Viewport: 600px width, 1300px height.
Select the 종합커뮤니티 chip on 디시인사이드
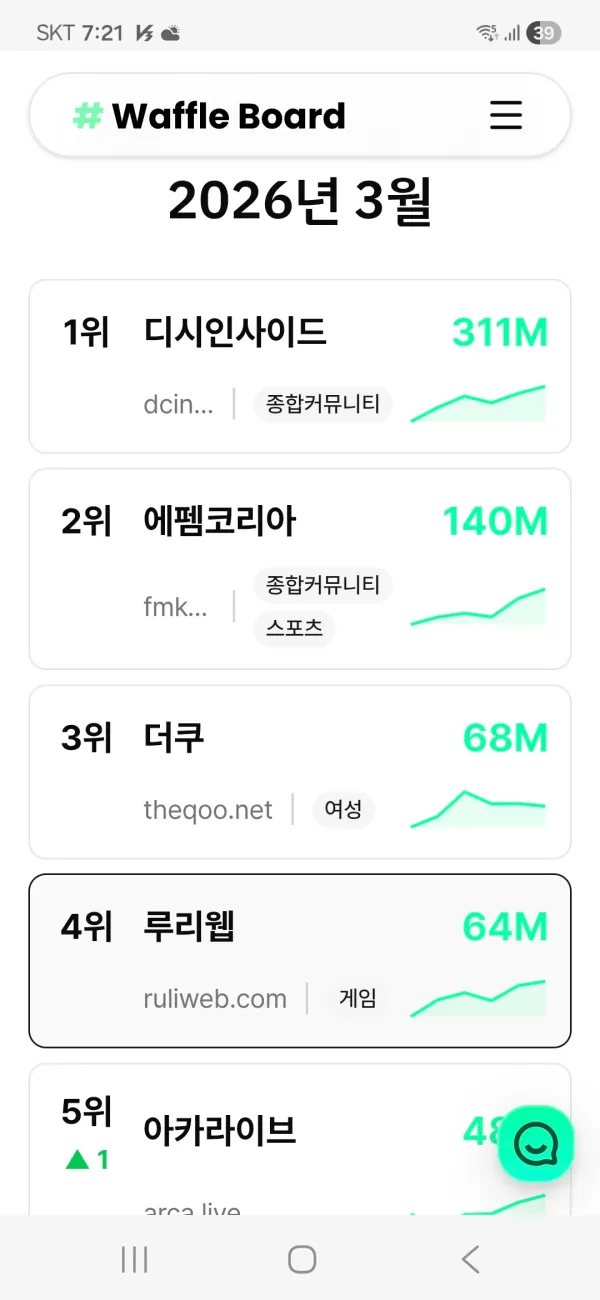tap(323, 404)
